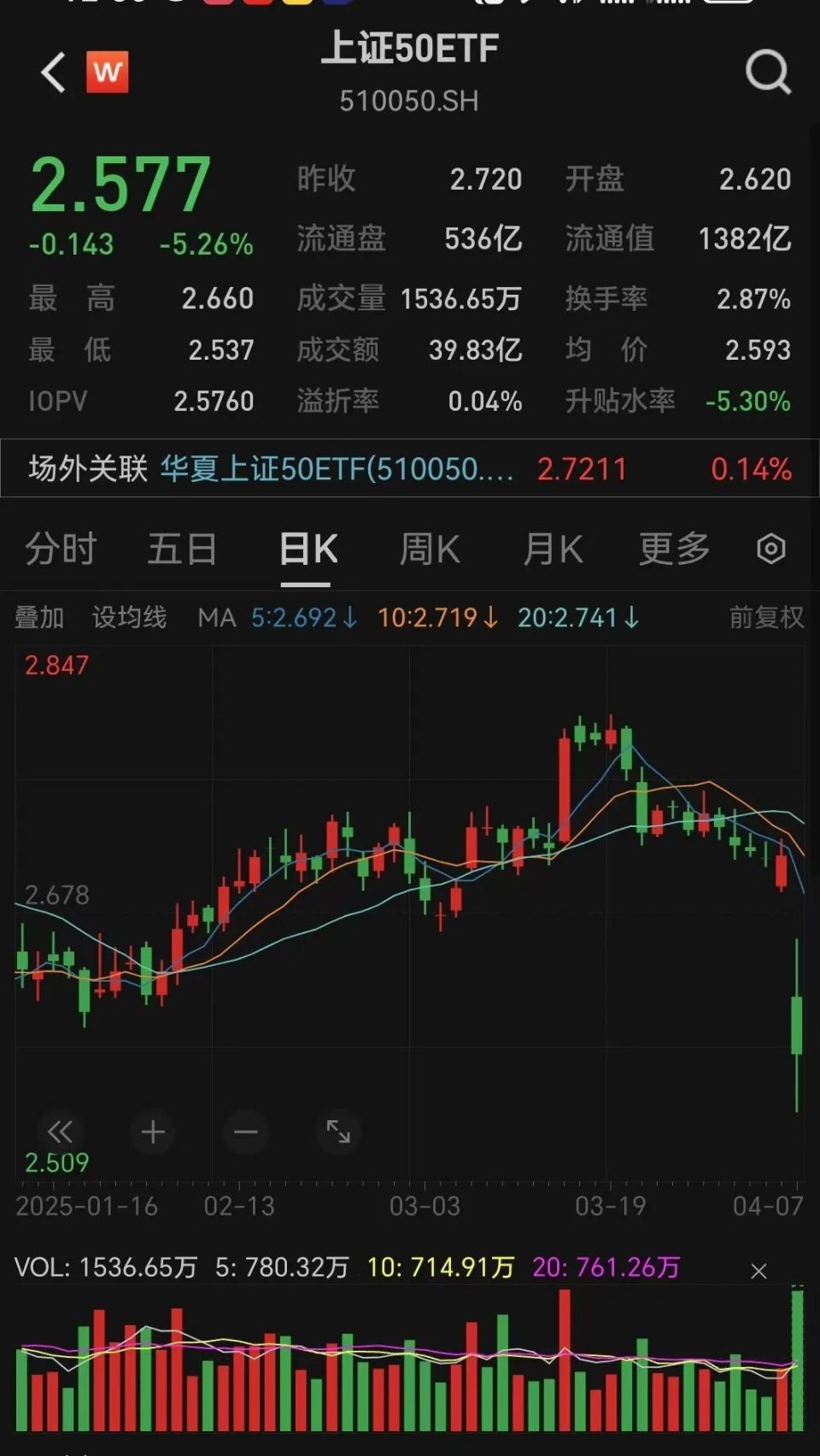Open 设均线 moving average settings

(129, 617)
